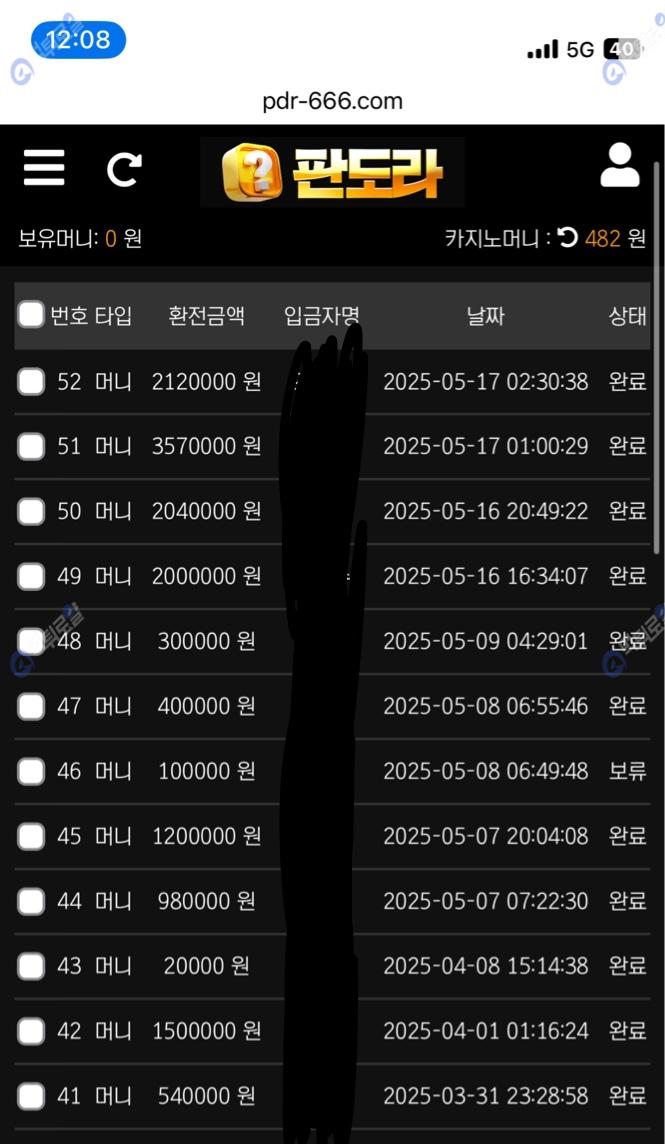Screen dimensions: 665x1144
Task: Open the user profile icon
Action: (619, 166)
